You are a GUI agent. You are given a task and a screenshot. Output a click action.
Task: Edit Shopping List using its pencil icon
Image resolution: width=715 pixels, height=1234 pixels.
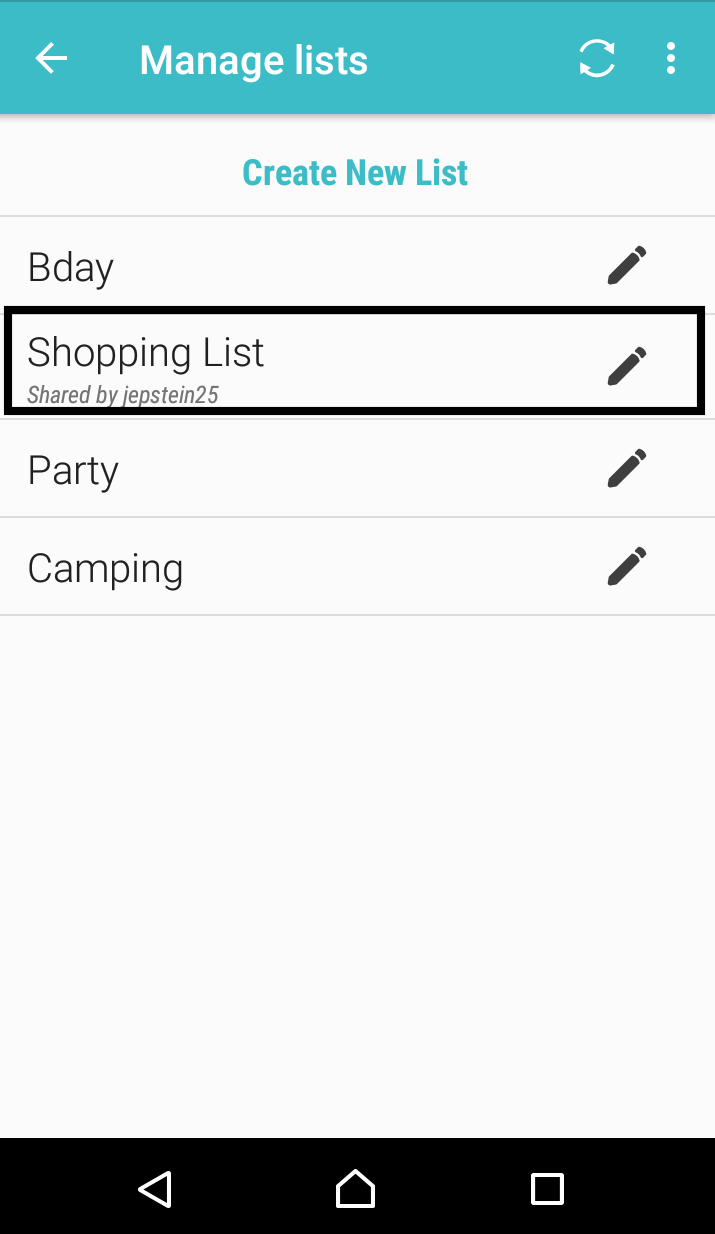(x=627, y=366)
